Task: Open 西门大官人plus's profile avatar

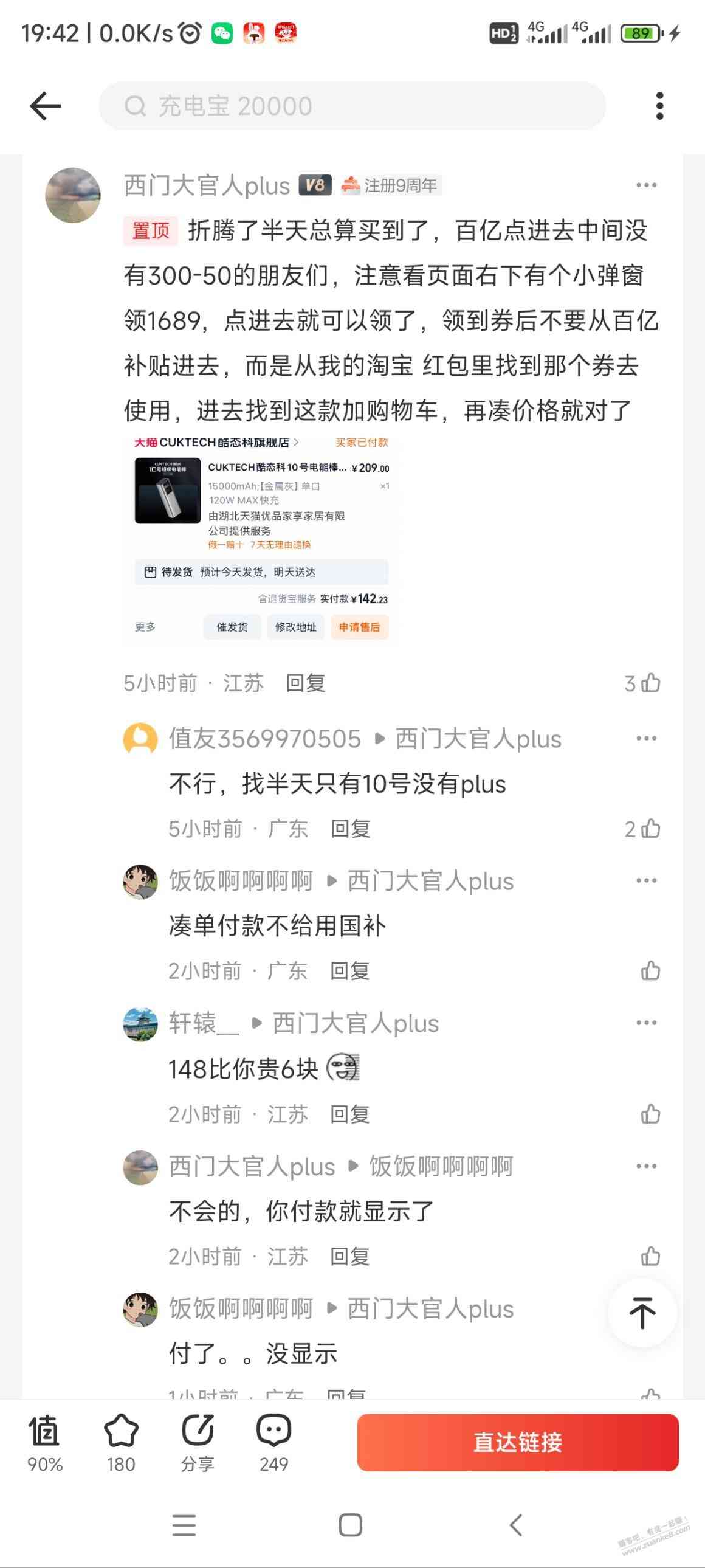Action: pyautogui.click(x=73, y=195)
